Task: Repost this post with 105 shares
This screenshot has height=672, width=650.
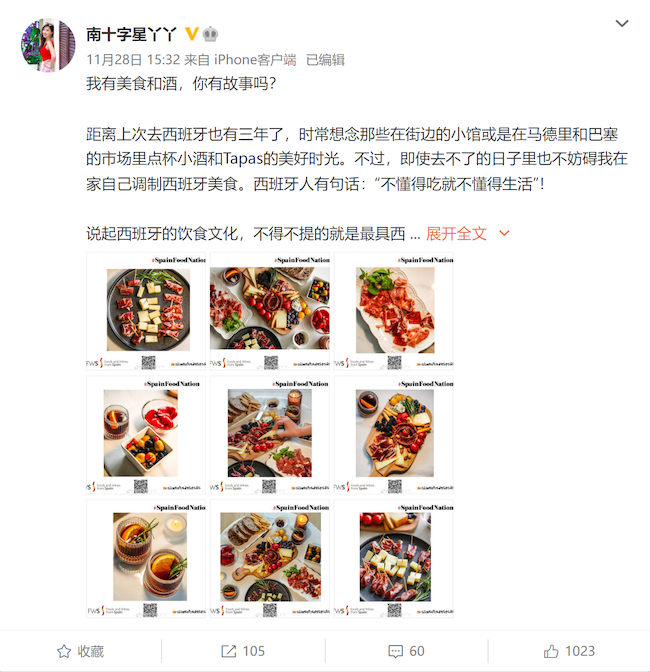Action: pos(243,651)
